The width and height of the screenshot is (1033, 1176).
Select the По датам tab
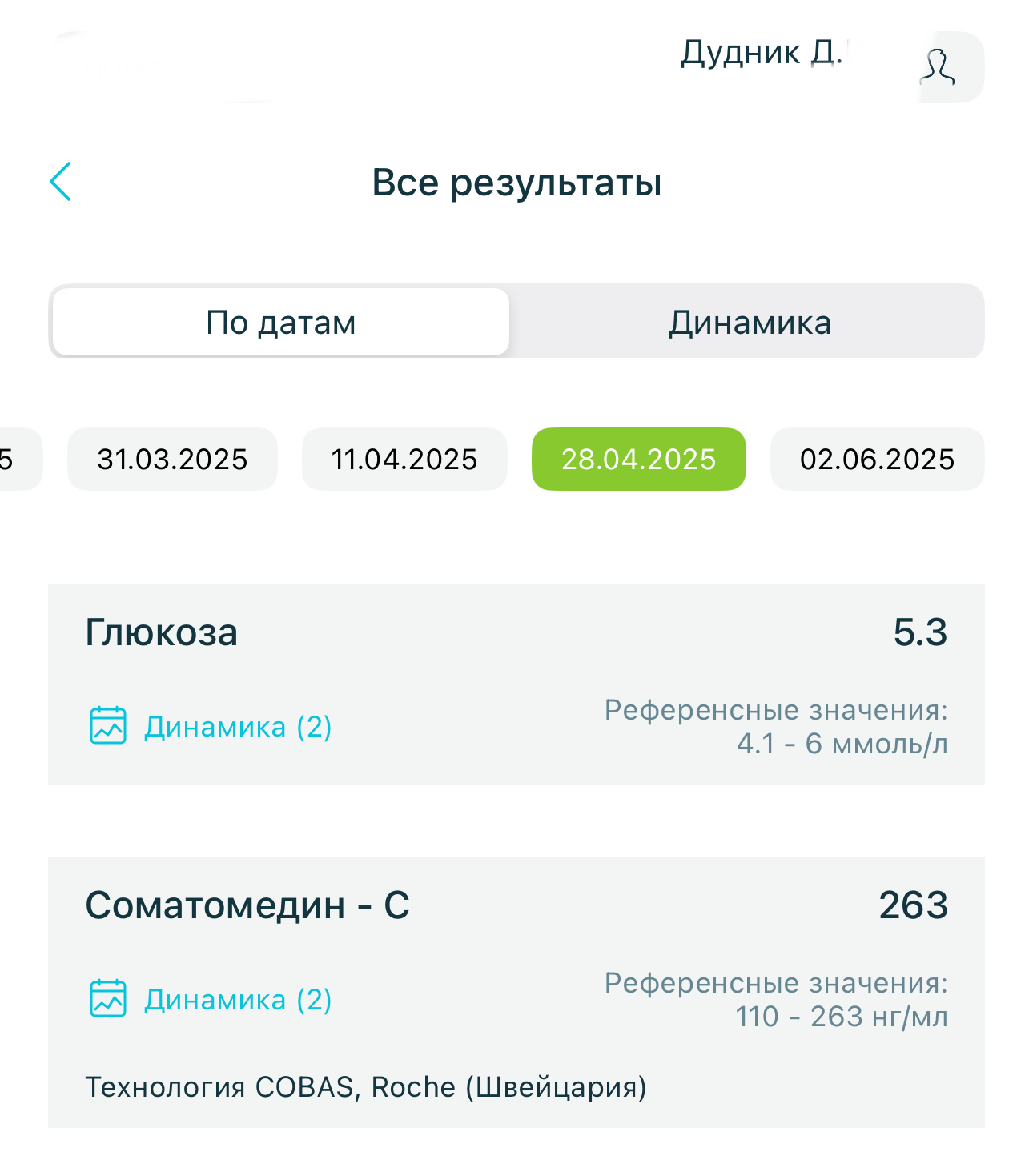281,323
